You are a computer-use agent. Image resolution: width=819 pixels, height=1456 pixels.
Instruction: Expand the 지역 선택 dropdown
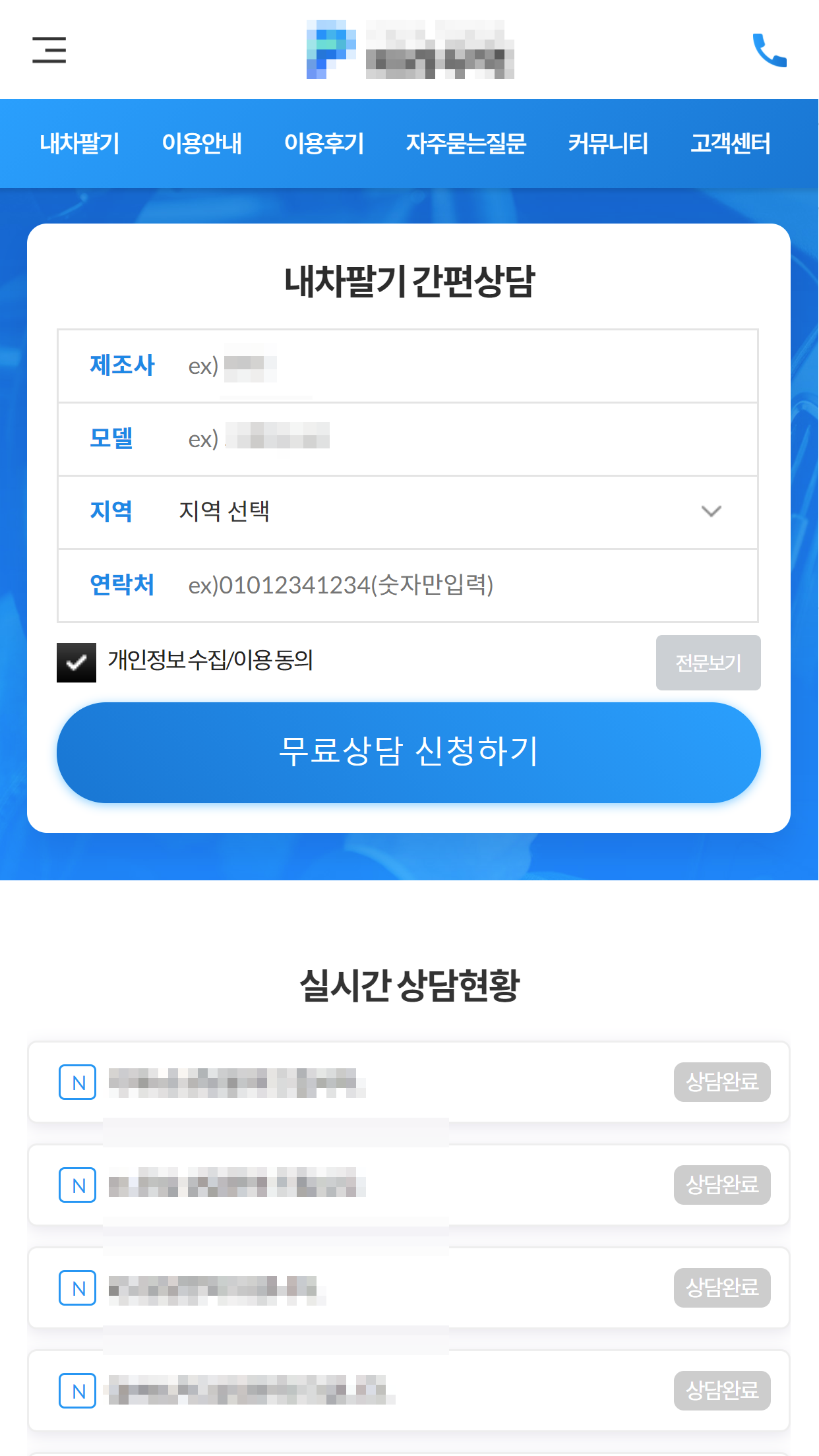point(448,512)
